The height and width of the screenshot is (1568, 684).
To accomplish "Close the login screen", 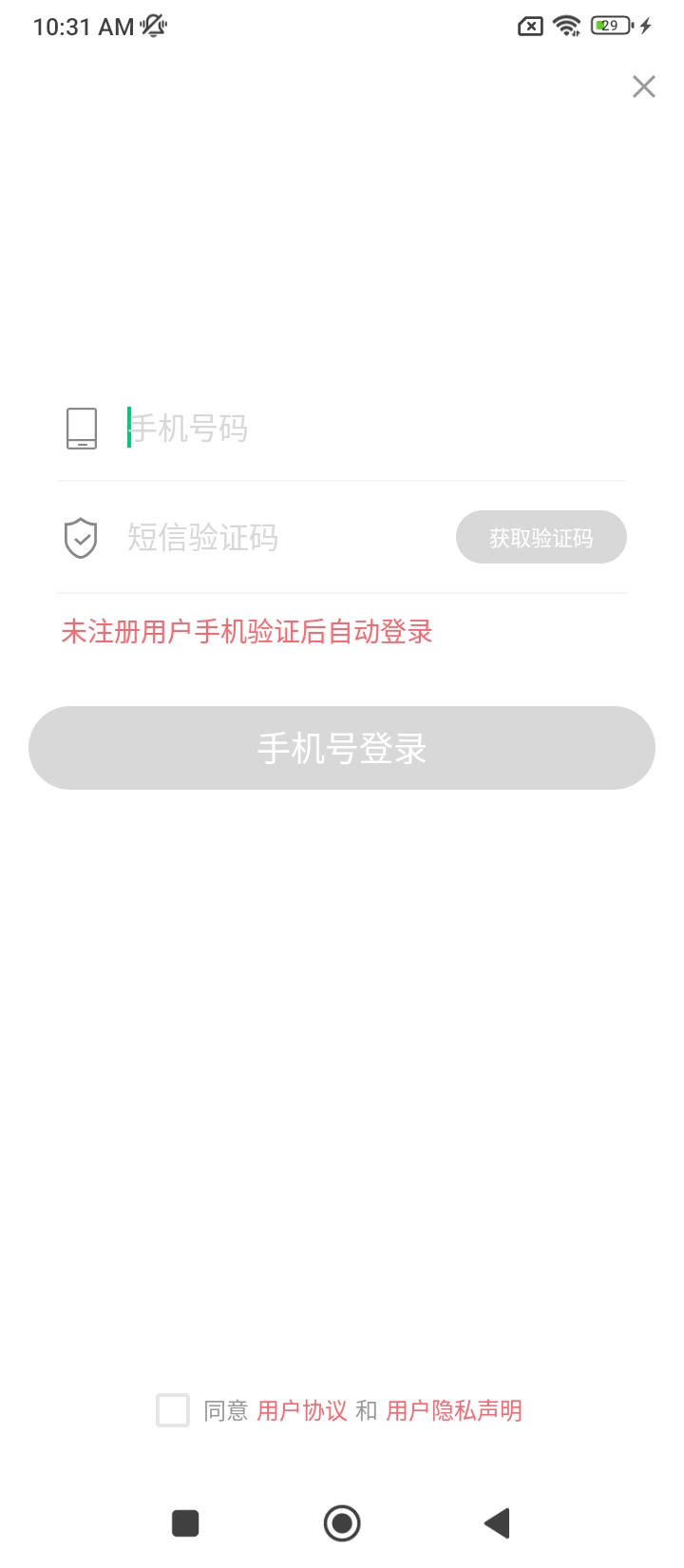I will 644,87.
